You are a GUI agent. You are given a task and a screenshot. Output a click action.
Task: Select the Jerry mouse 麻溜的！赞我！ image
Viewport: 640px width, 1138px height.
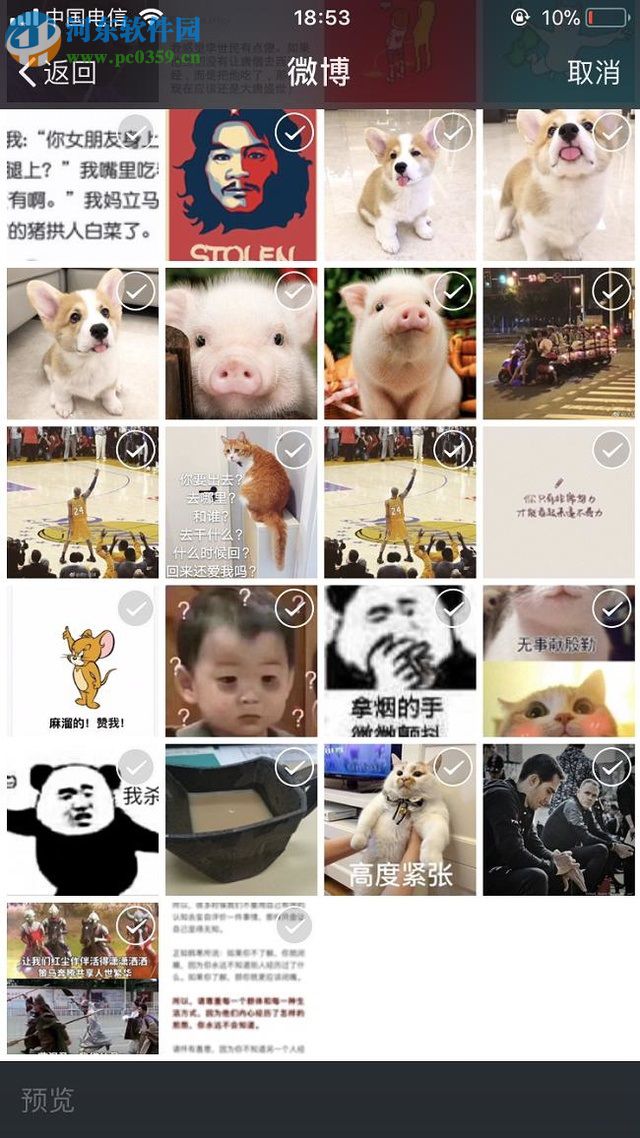[x=135, y=608]
